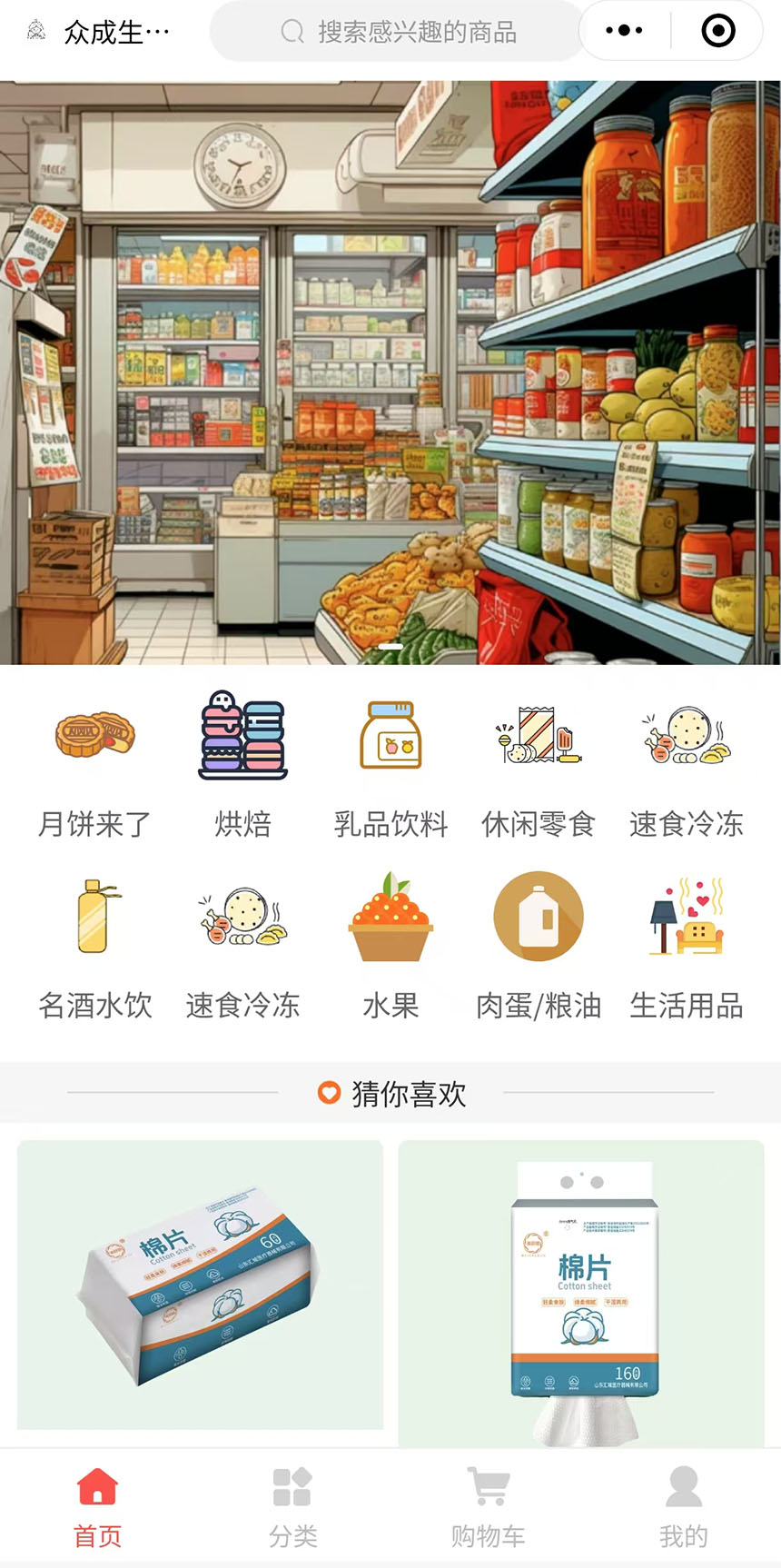The height and width of the screenshot is (1568, 781).
Task: View the 160-count 棉片 product card
Action: [581, 1290]
